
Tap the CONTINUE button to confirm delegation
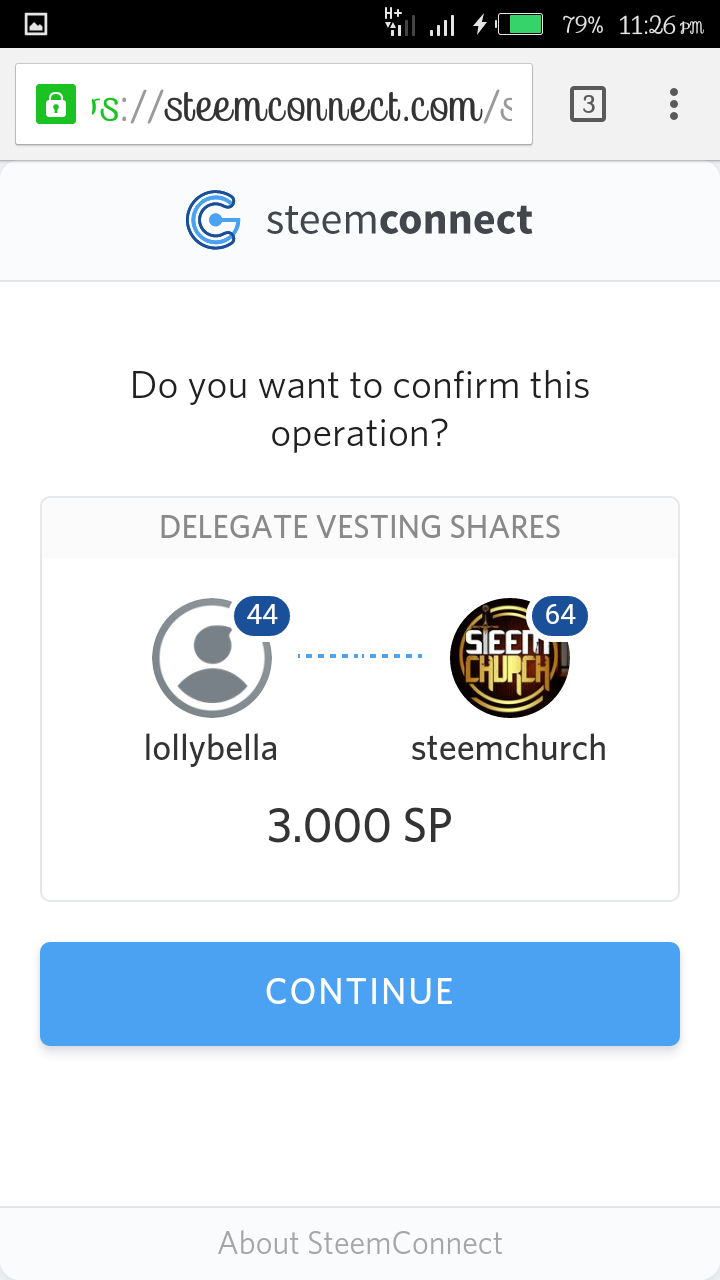[360, 993]
